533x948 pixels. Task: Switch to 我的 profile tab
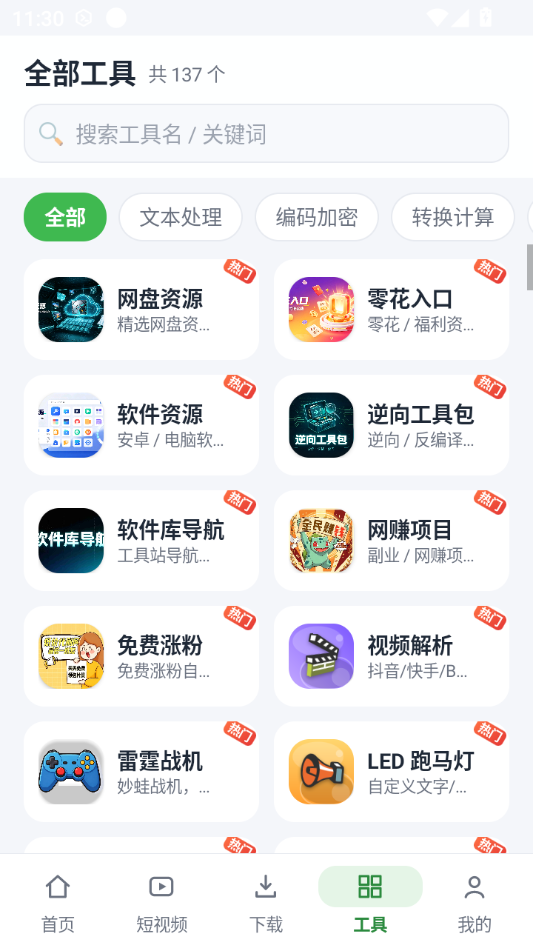tap(474, 902)
